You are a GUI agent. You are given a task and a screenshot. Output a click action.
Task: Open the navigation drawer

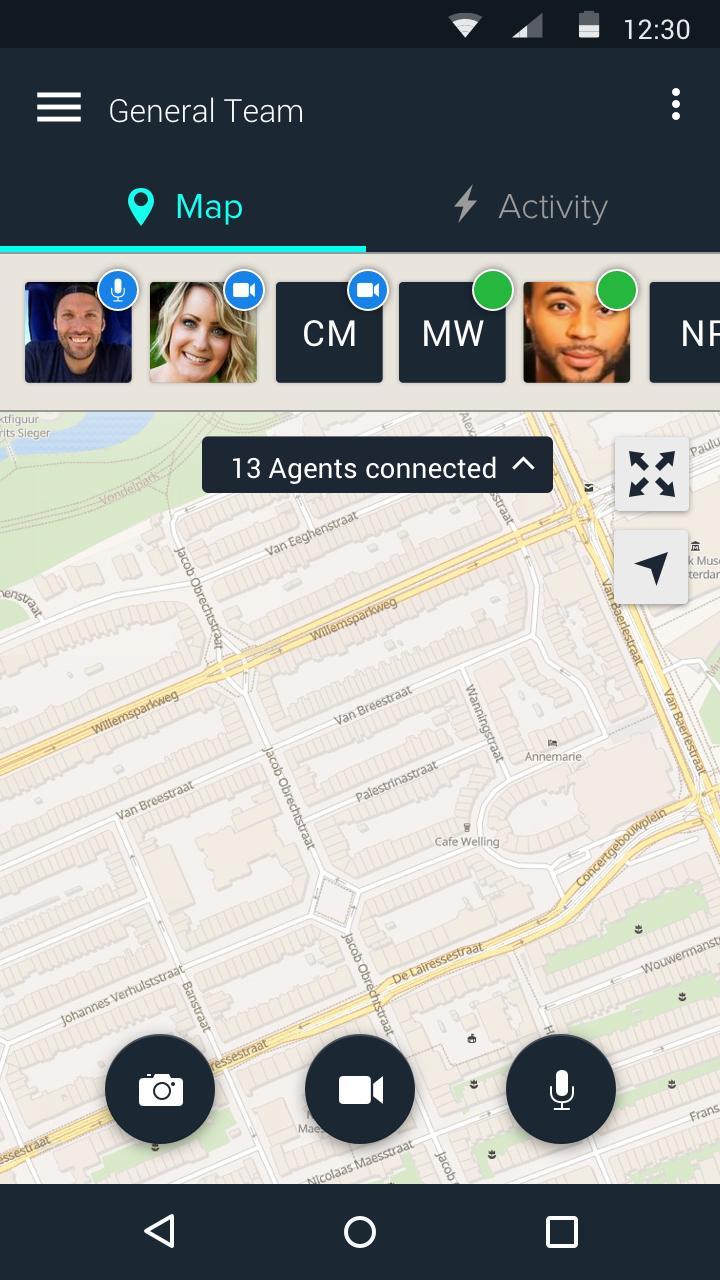point(58,106)
